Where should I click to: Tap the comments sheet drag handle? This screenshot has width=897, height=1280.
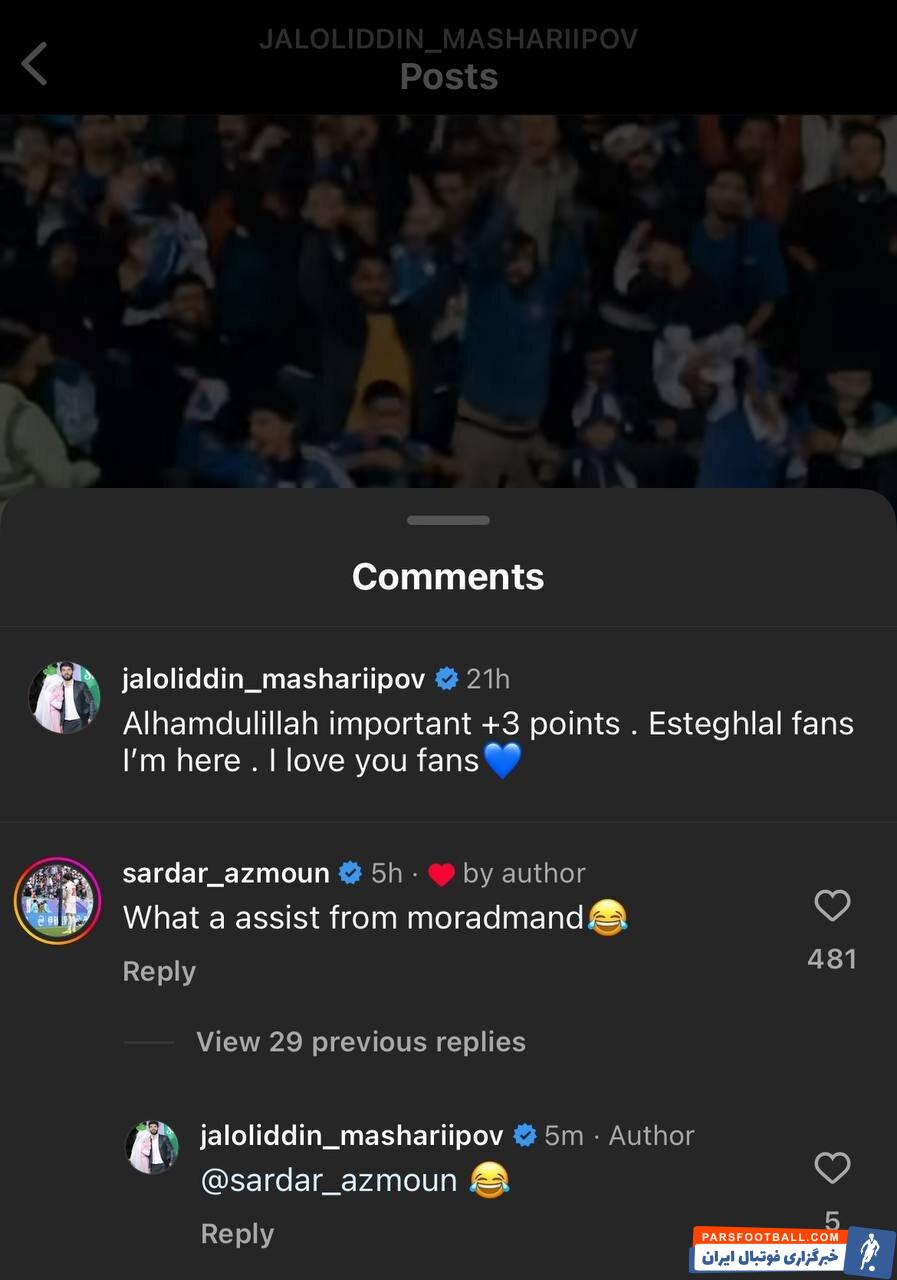(x=448, y=520)
